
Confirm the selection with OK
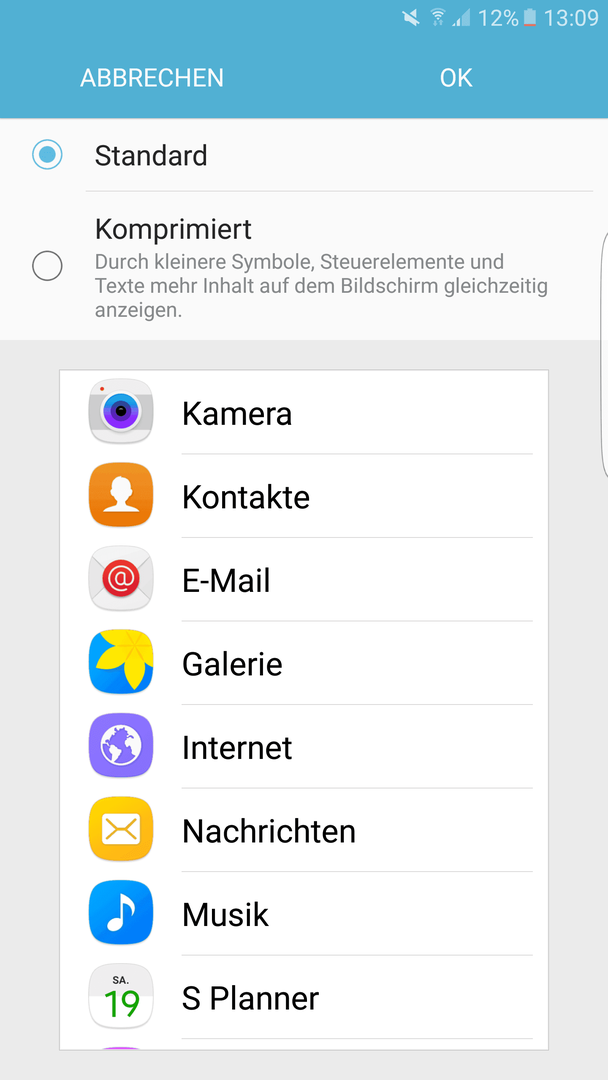(x=456, y=78)
